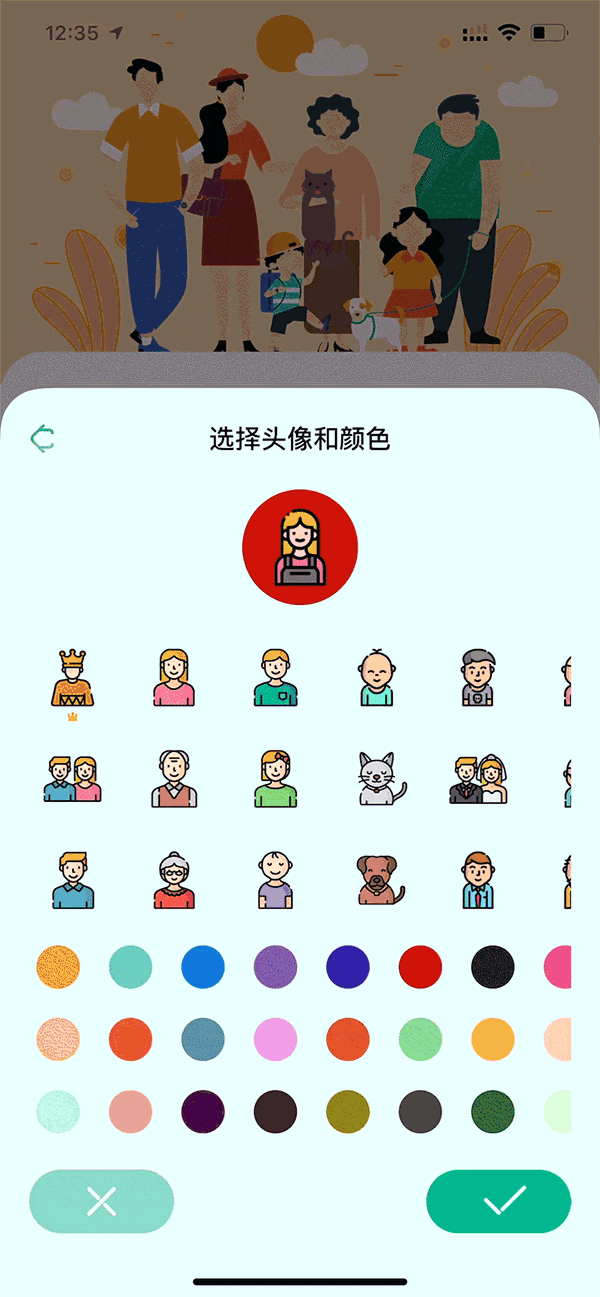Select the teal color swatch
This screenshot has height=1297, width=600.
coord(130,968)
